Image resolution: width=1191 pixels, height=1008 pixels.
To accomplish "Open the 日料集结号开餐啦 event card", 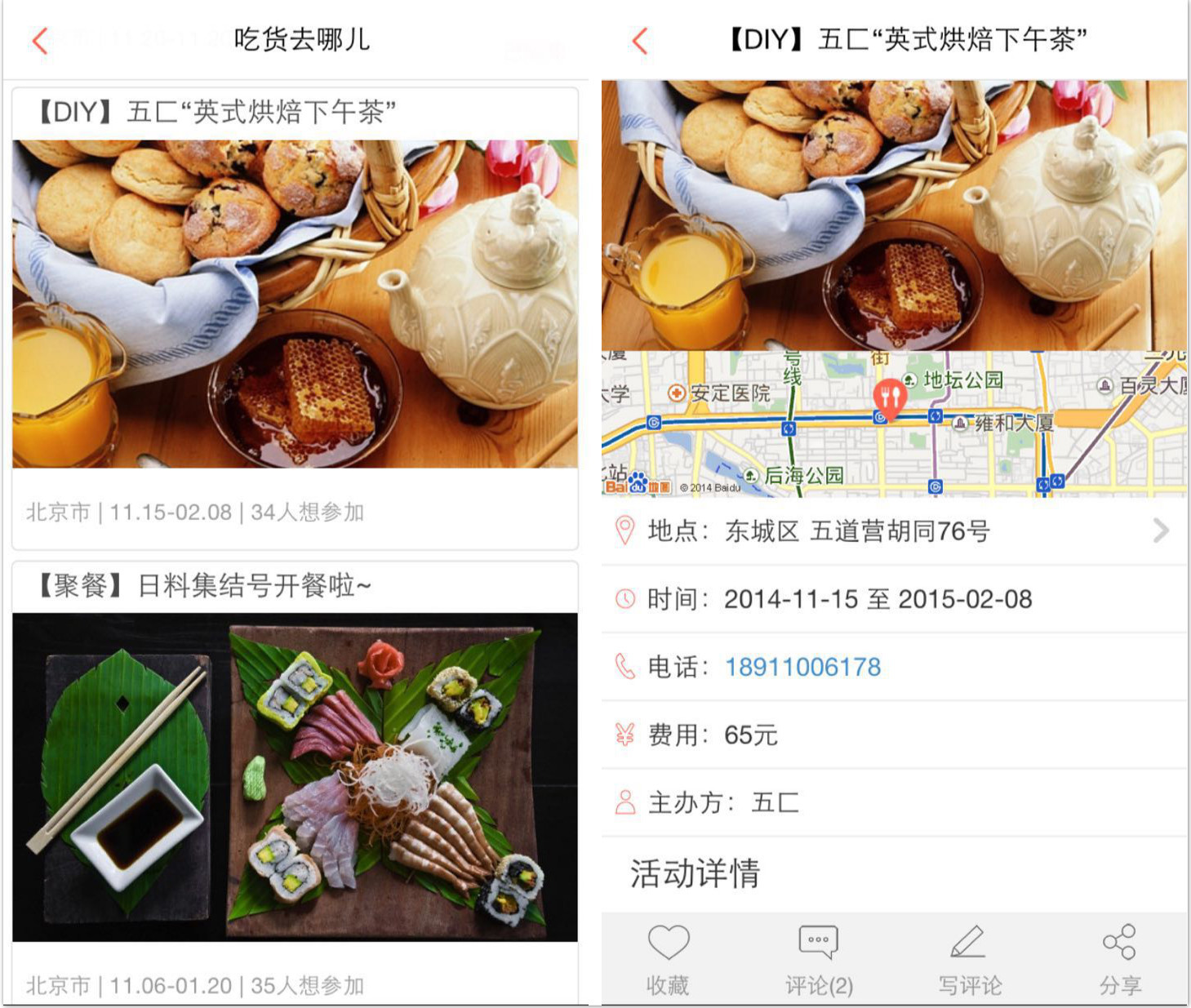I will click(295, 782).
